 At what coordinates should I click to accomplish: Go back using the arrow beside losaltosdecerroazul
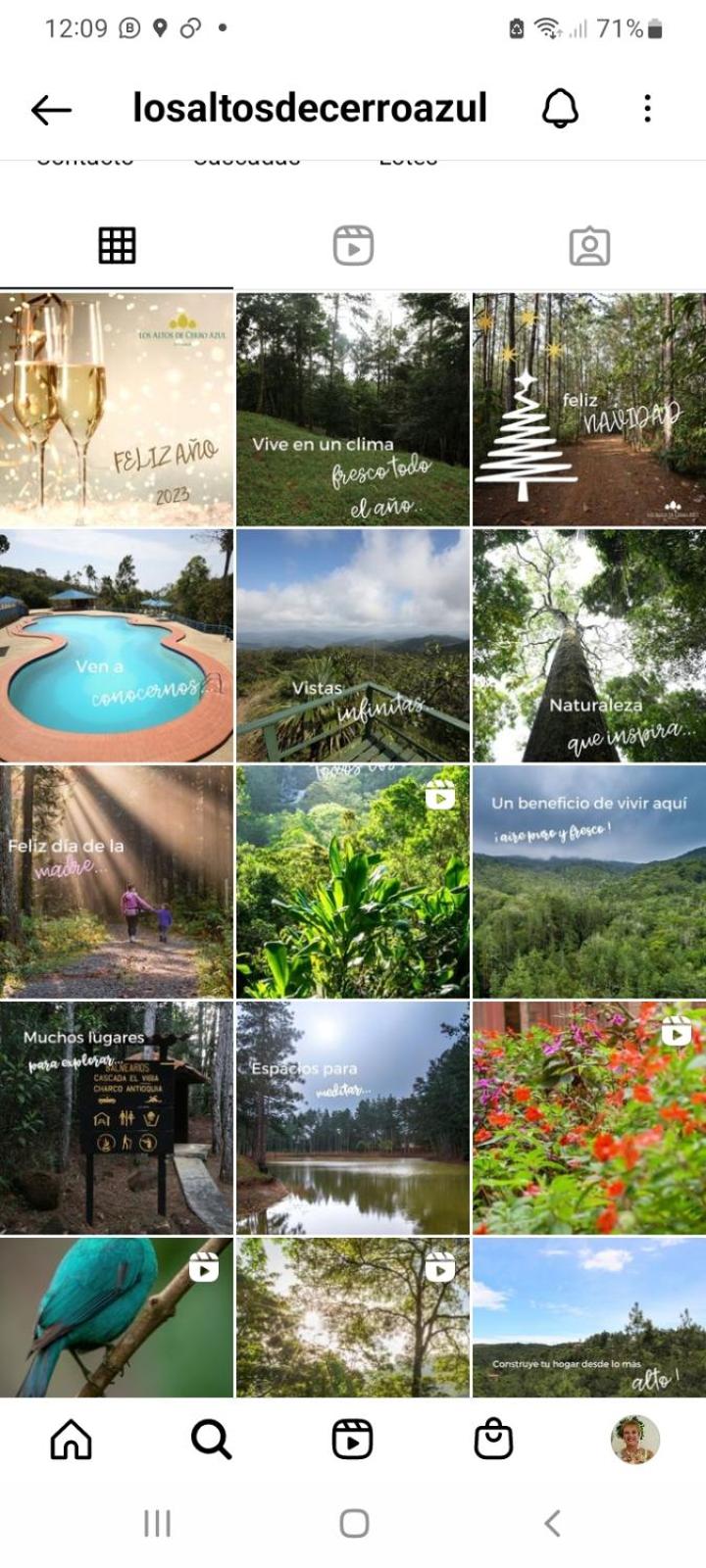click(x=51, y=110)
